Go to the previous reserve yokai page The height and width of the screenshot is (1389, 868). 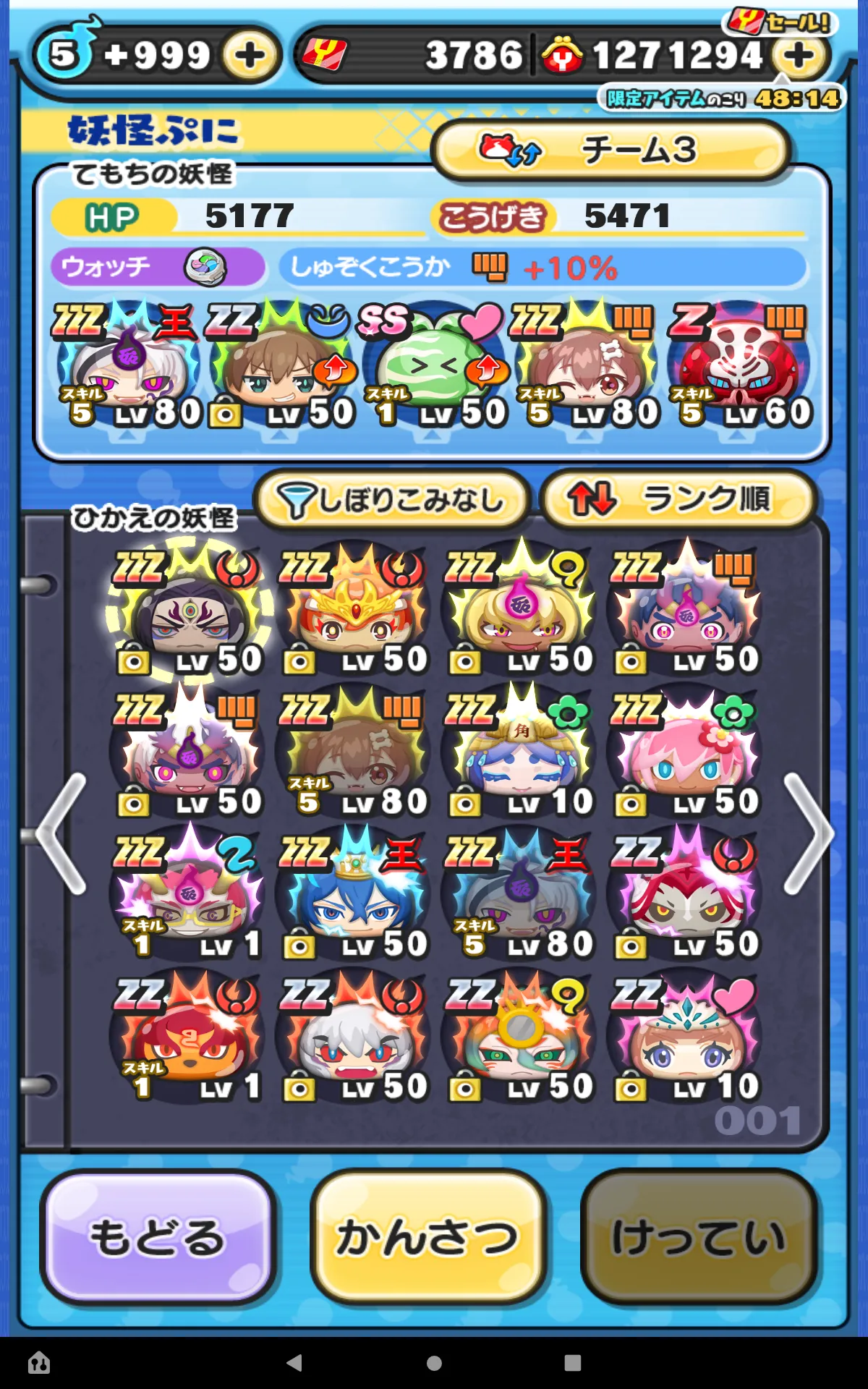(61, 834)
